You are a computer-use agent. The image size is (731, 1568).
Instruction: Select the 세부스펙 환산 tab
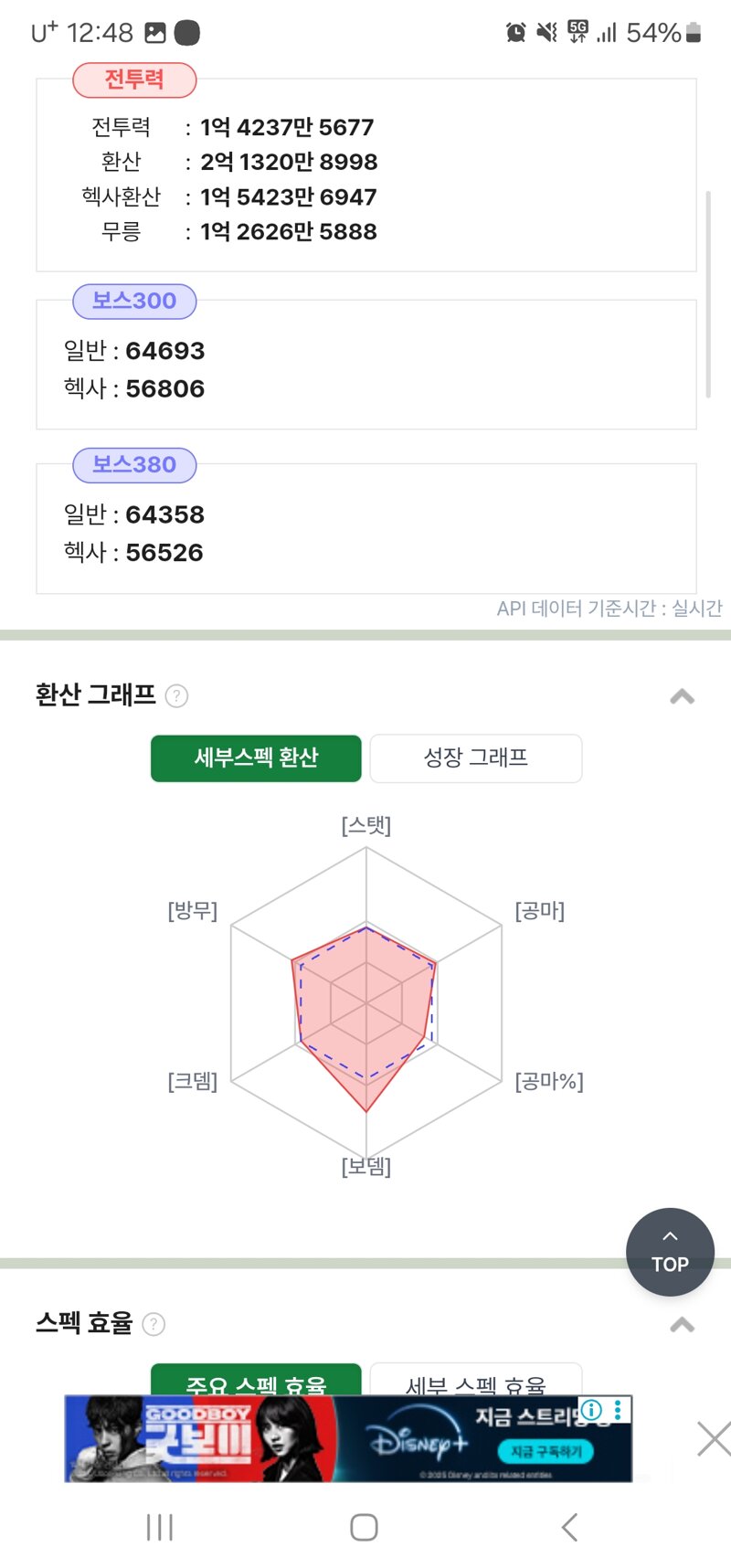pos(256,758)
